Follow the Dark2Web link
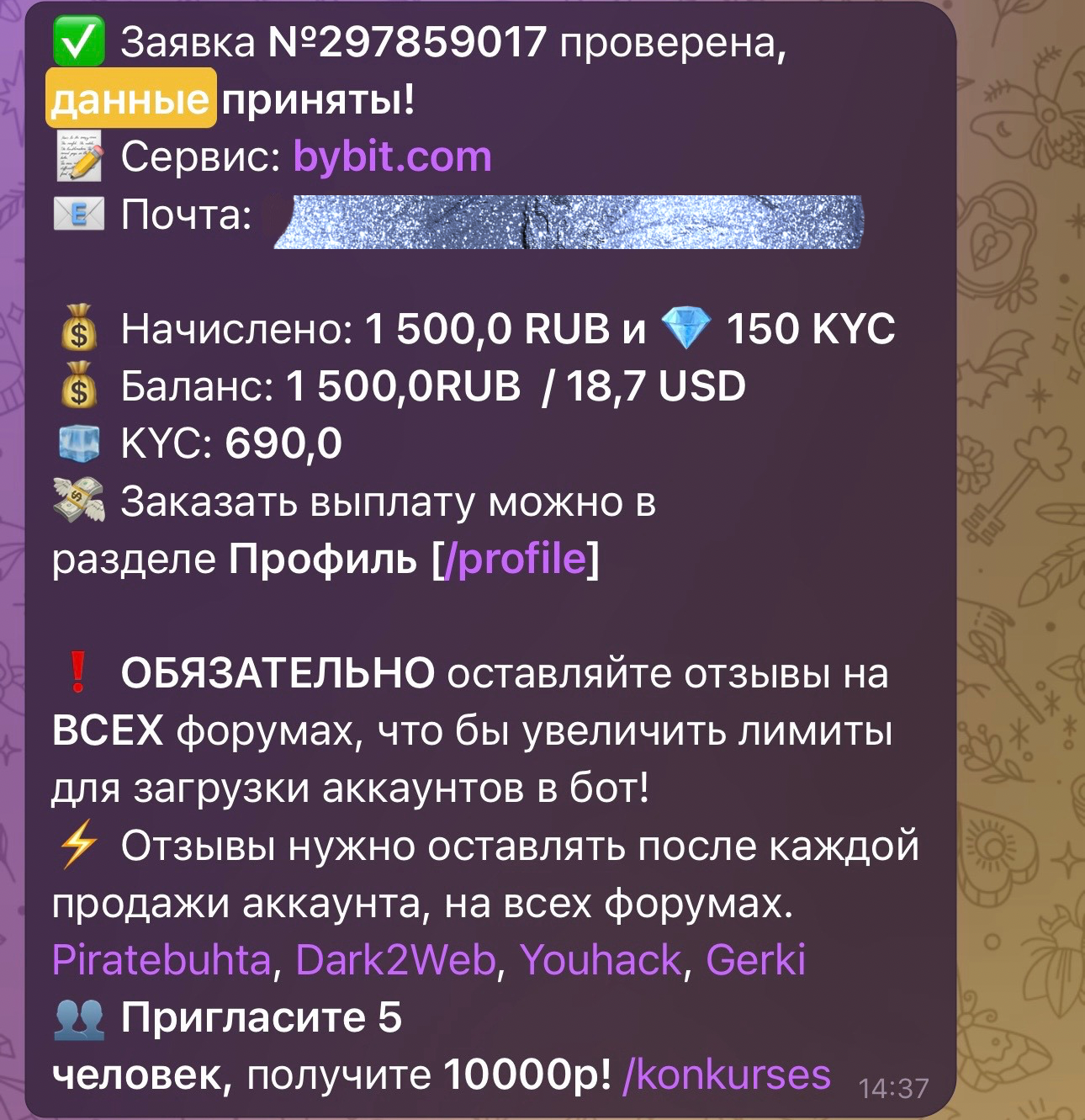 (x=395, y=960)
